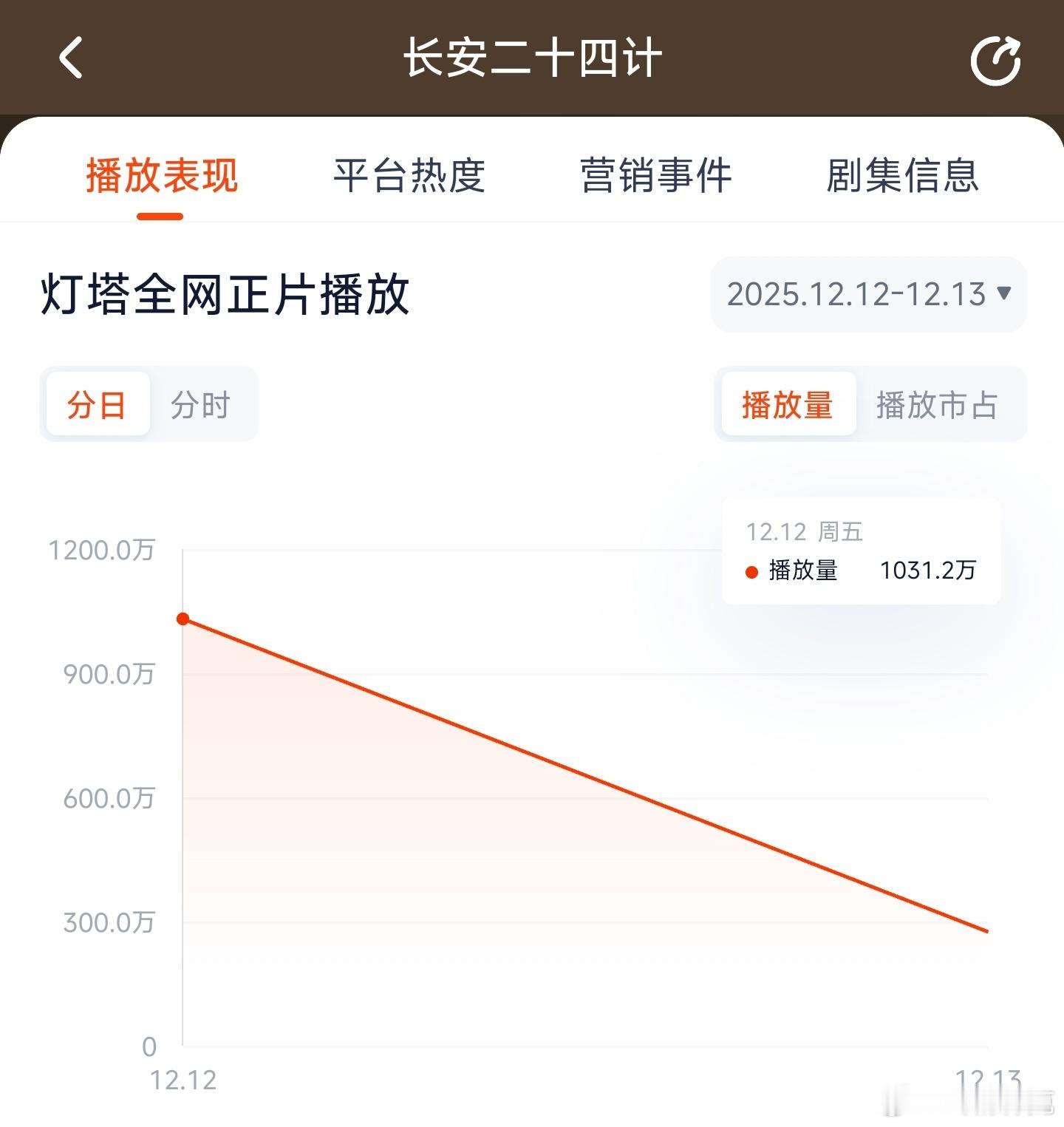1064x1127 pixels.
Task: Switch to the 平台热度 tab
Action: click(410, 175)
